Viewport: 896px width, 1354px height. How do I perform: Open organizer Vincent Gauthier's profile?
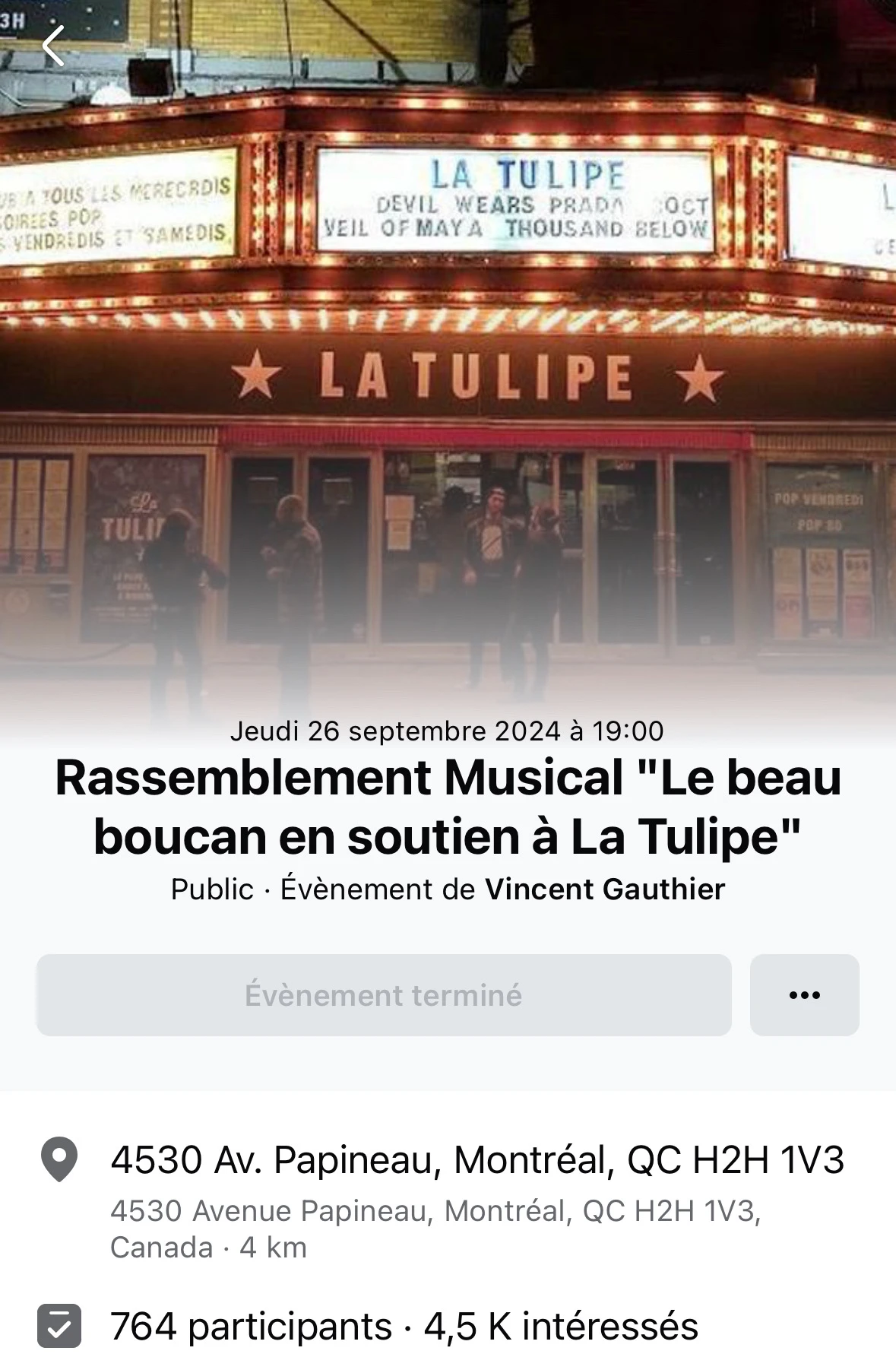[604, 889]
